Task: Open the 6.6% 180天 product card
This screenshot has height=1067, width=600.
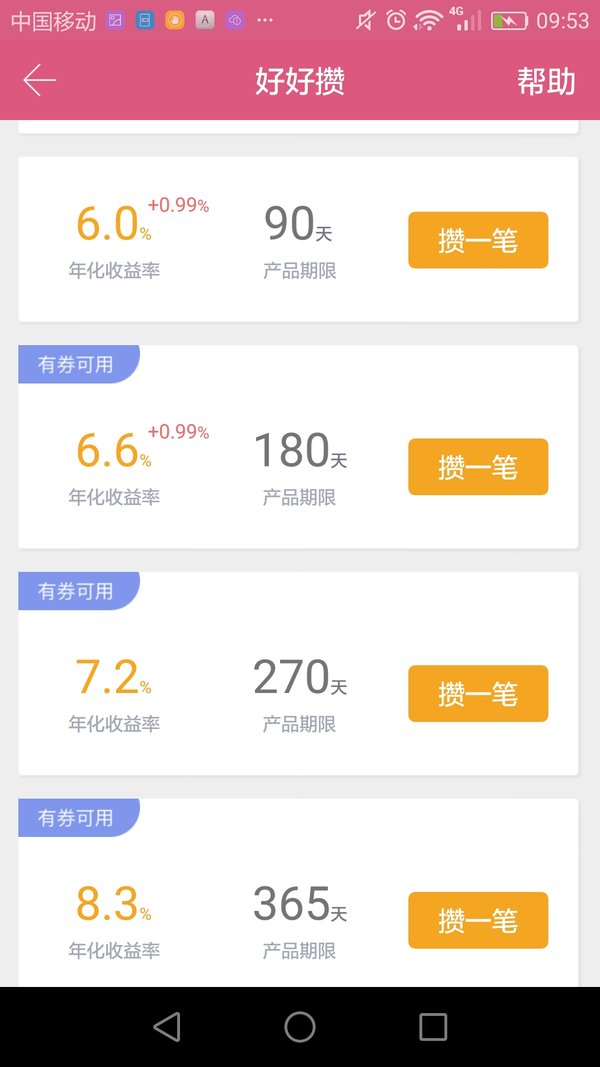Action: coord(298,446)
